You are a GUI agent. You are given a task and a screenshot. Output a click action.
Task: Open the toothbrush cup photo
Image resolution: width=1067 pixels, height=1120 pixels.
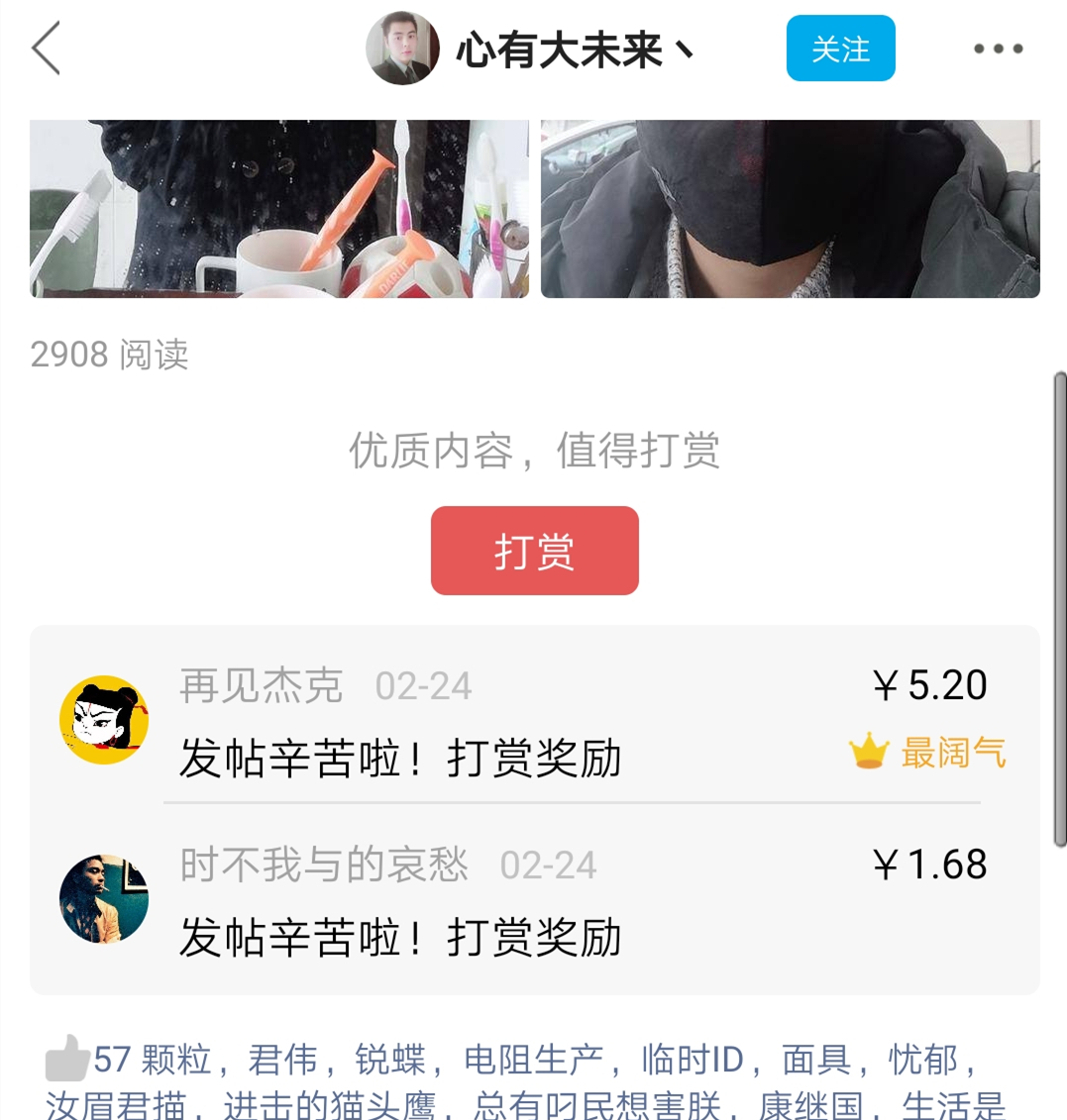click(279, 209)
